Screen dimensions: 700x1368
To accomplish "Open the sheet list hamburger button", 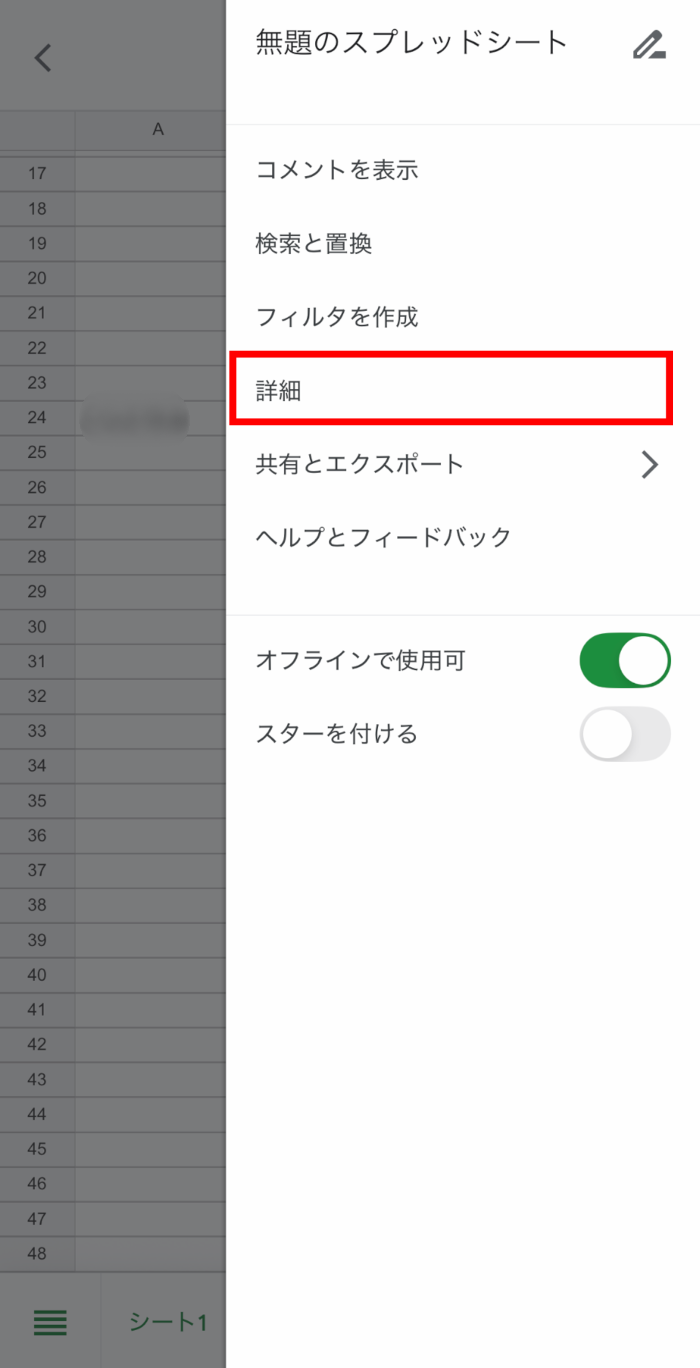I will point(50,1322).
